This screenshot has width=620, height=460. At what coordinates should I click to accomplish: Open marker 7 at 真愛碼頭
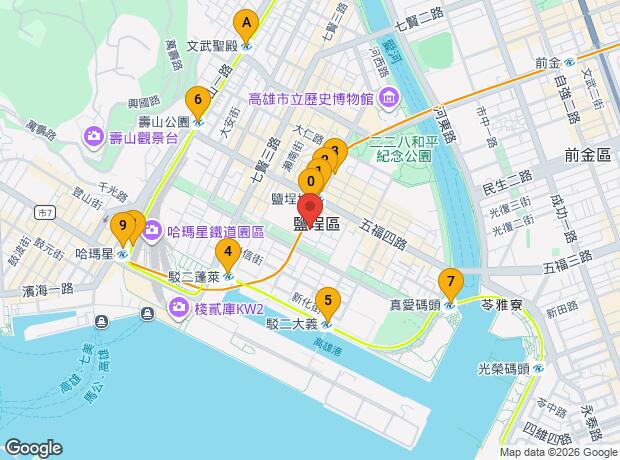[451, 281]
